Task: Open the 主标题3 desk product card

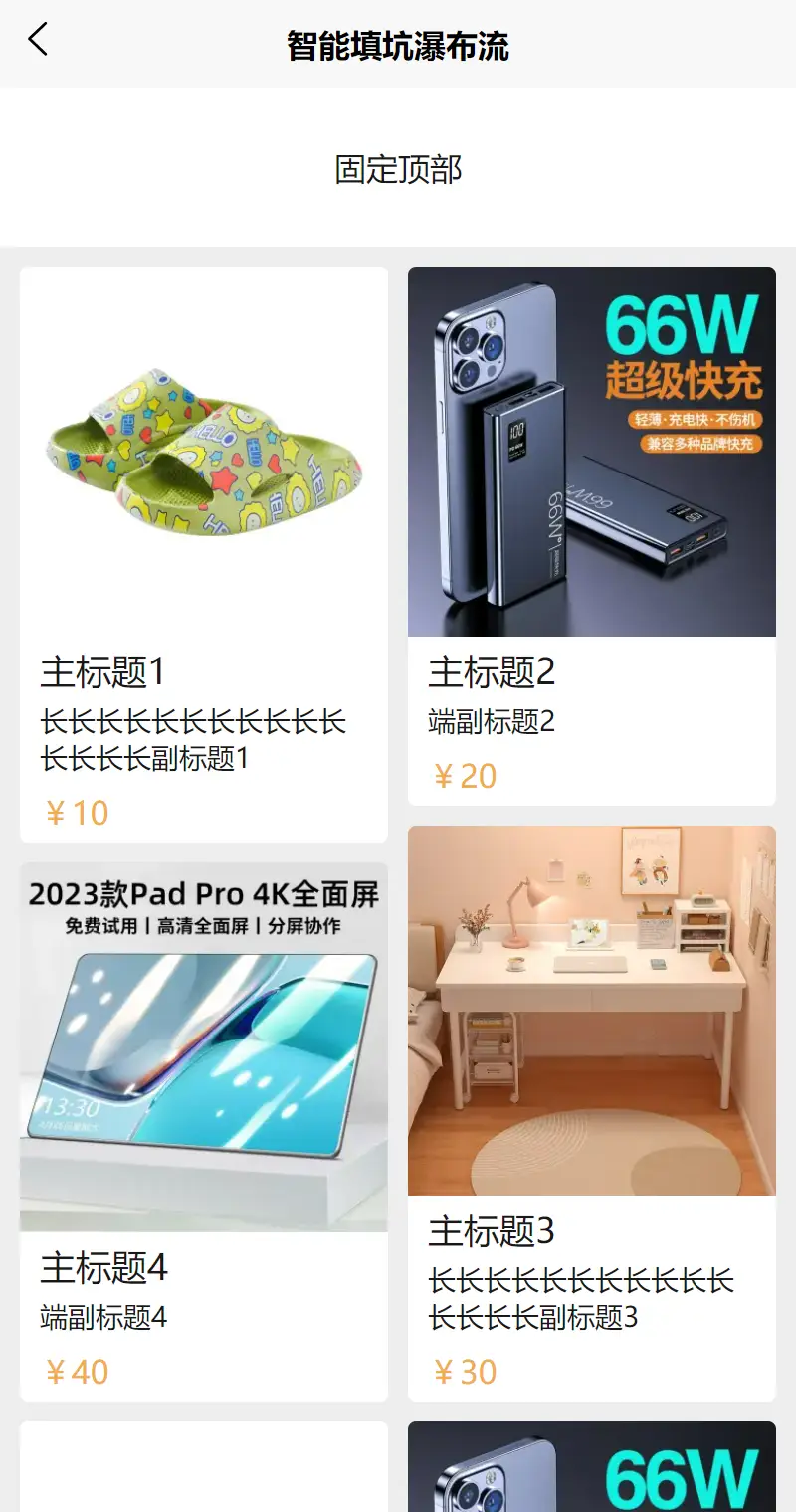Action: coord(591,1112)
